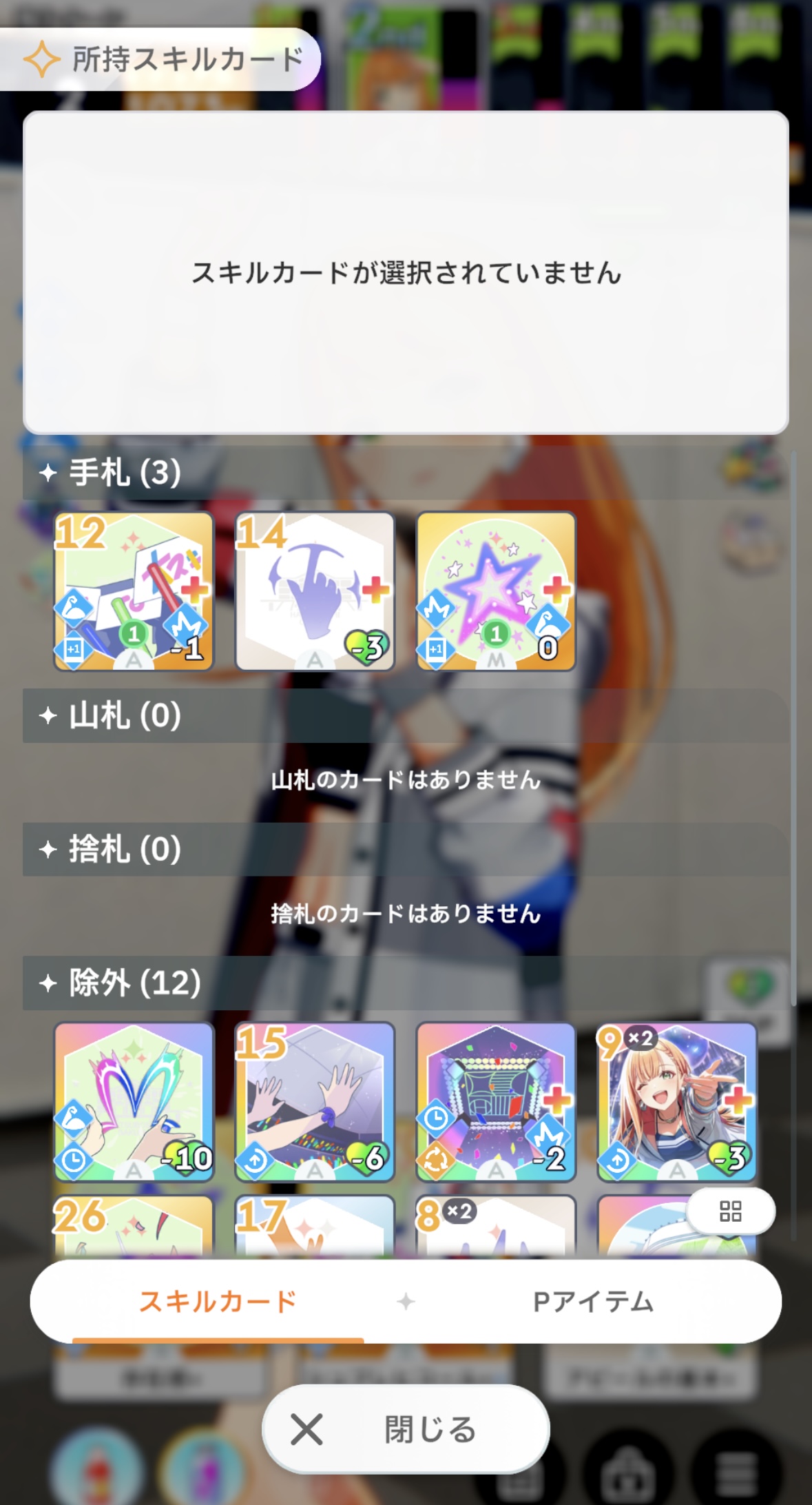Collapse the 山札 (0) section
This screenshot has width=812, height=1505.
pos(124,716)
